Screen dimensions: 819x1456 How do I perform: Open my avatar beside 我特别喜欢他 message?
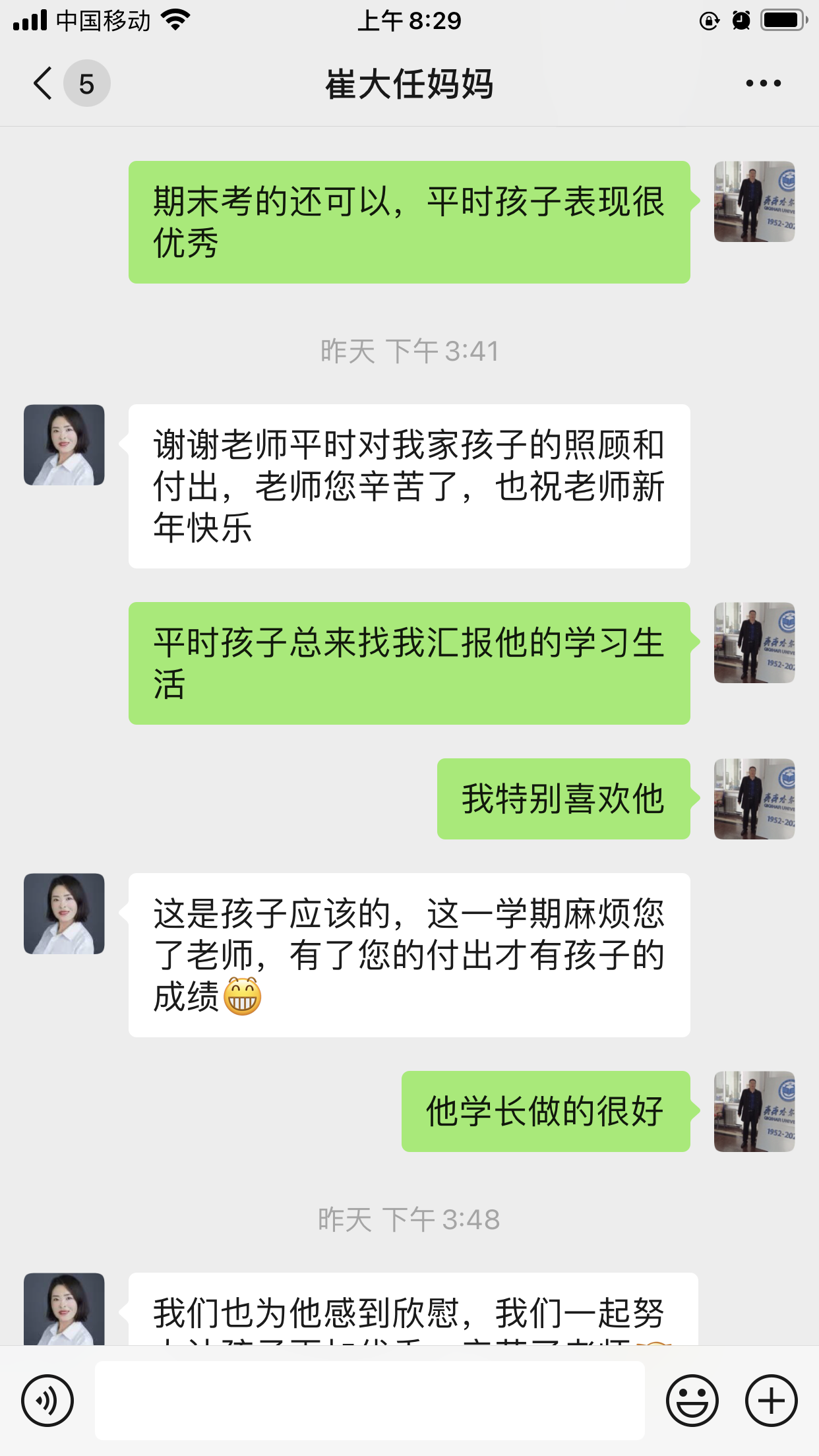point(754,799)
